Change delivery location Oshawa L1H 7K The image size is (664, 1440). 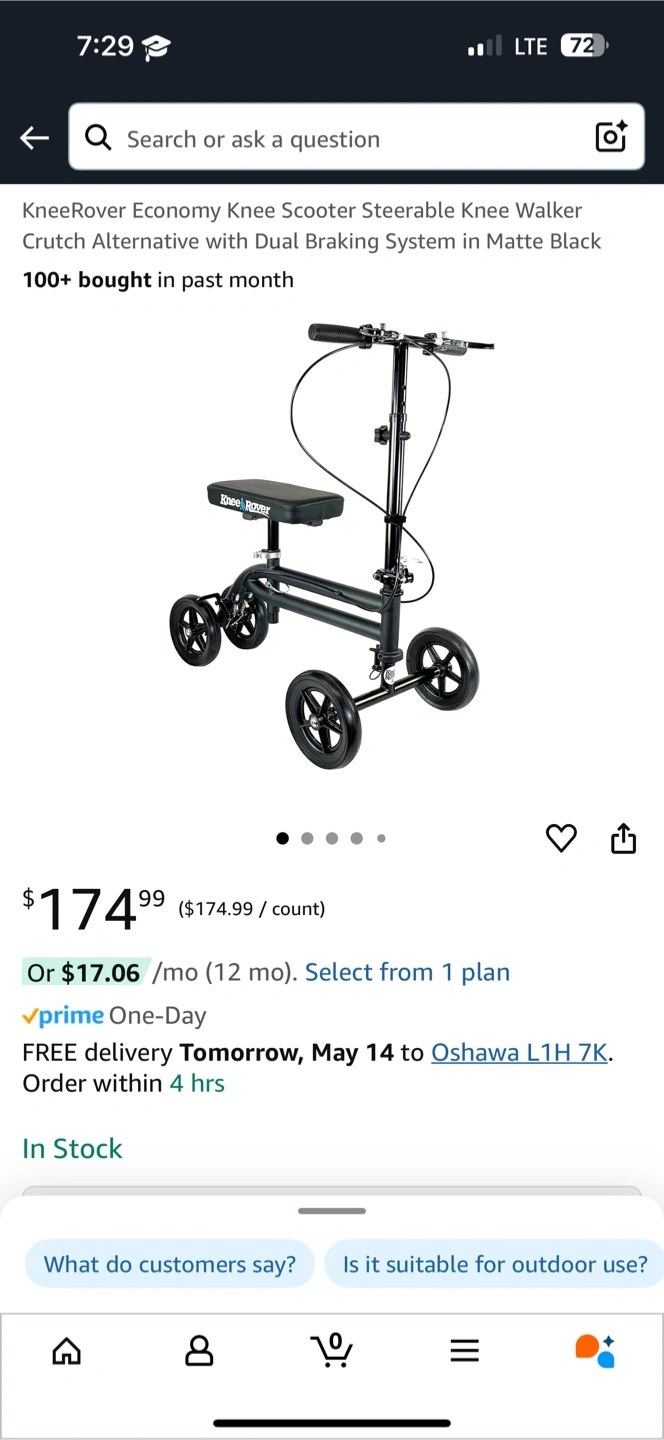[519, 1052]
